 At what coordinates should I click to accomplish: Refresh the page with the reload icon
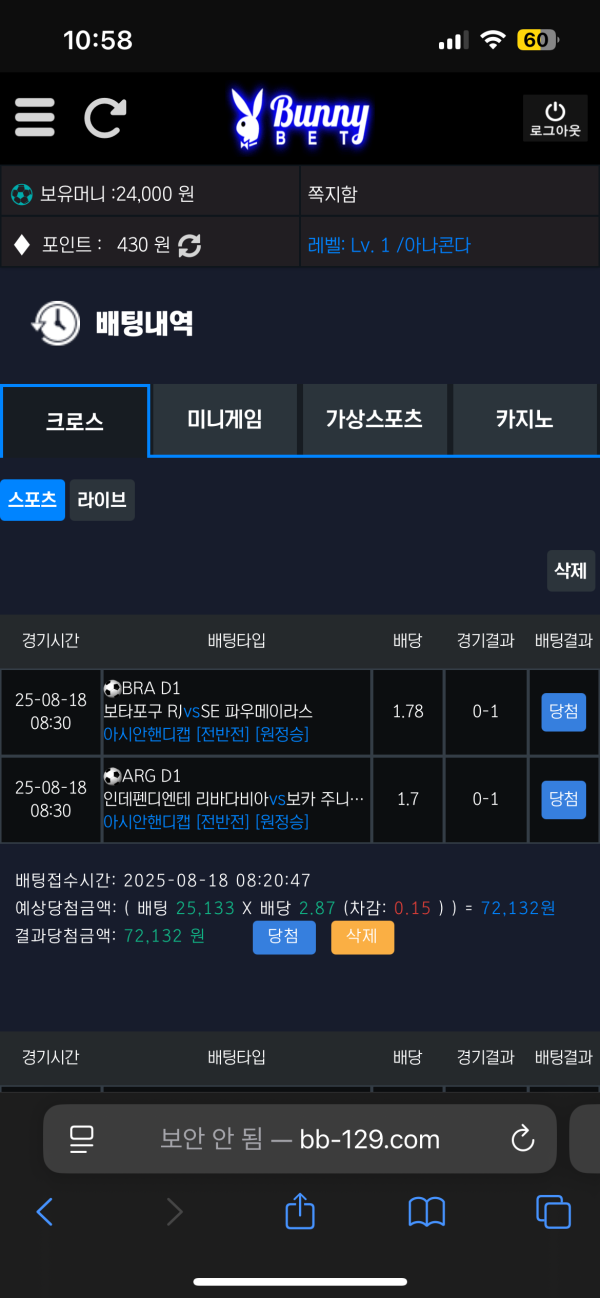click(x=104, y=118)
